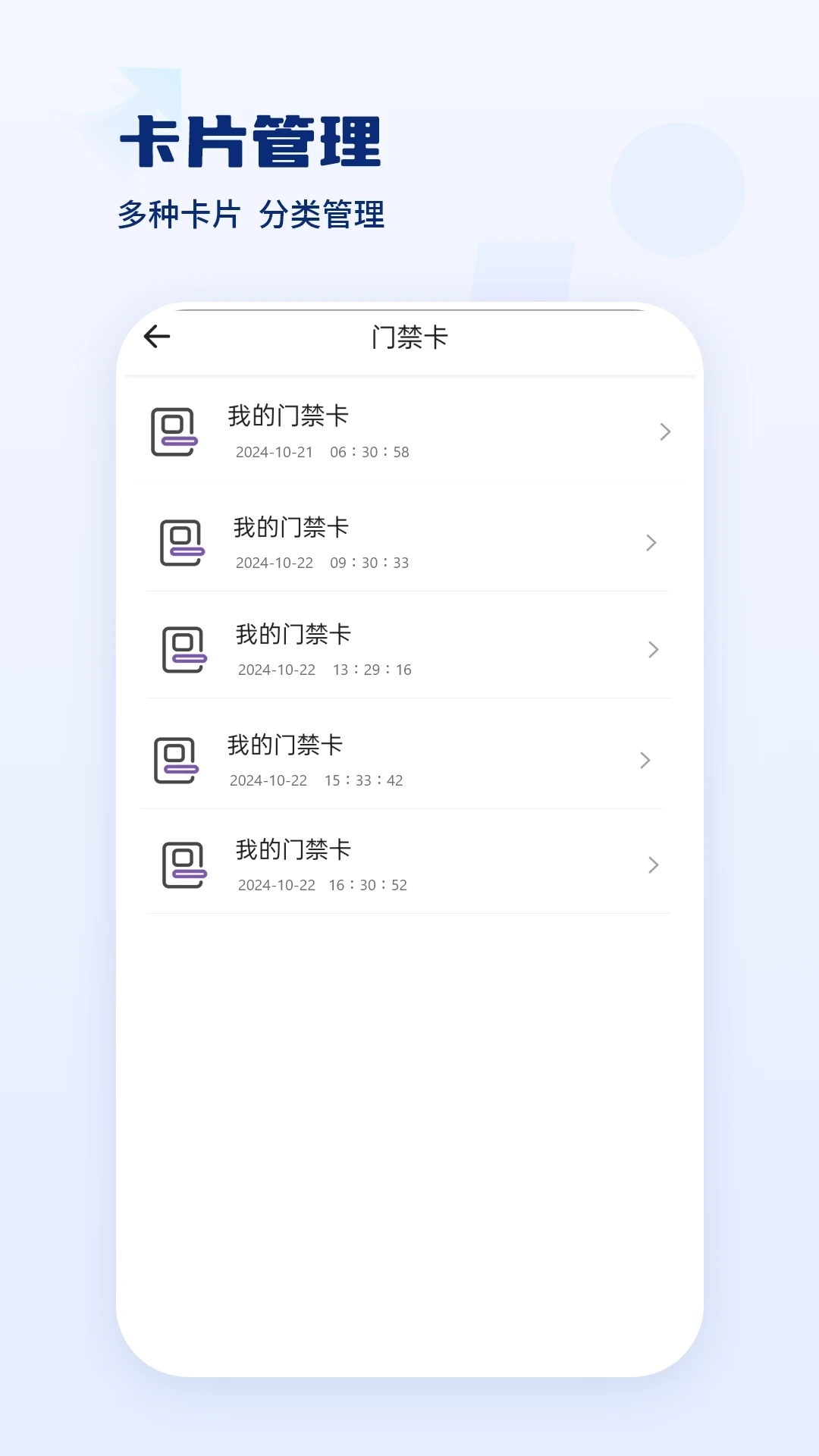Screen dimensions: 819x1456
Task: Tap the timestamp 2024-10-22 09:30:33
Action: tap(322, 562)
